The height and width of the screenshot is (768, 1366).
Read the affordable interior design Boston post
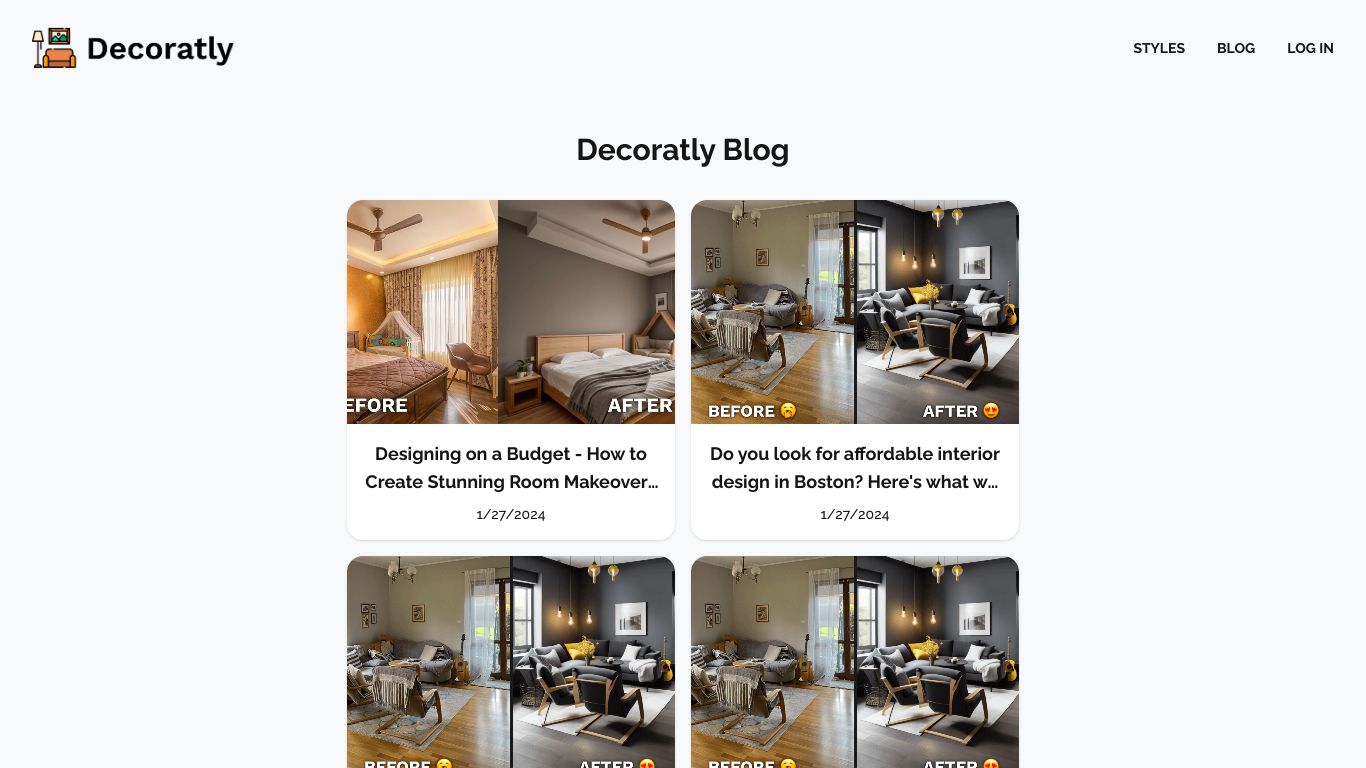[x=854, y=468]
